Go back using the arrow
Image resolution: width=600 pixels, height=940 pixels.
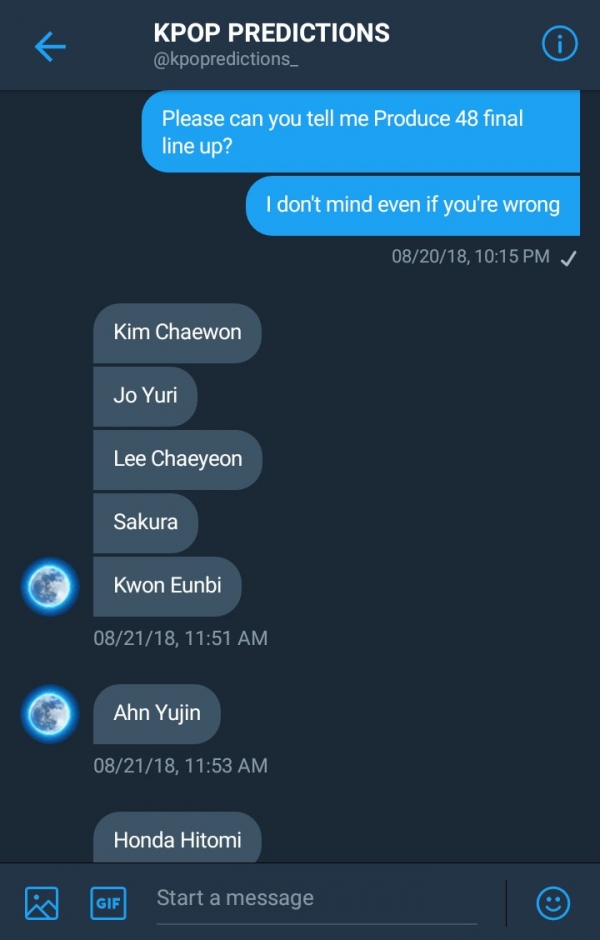[49, 46]
